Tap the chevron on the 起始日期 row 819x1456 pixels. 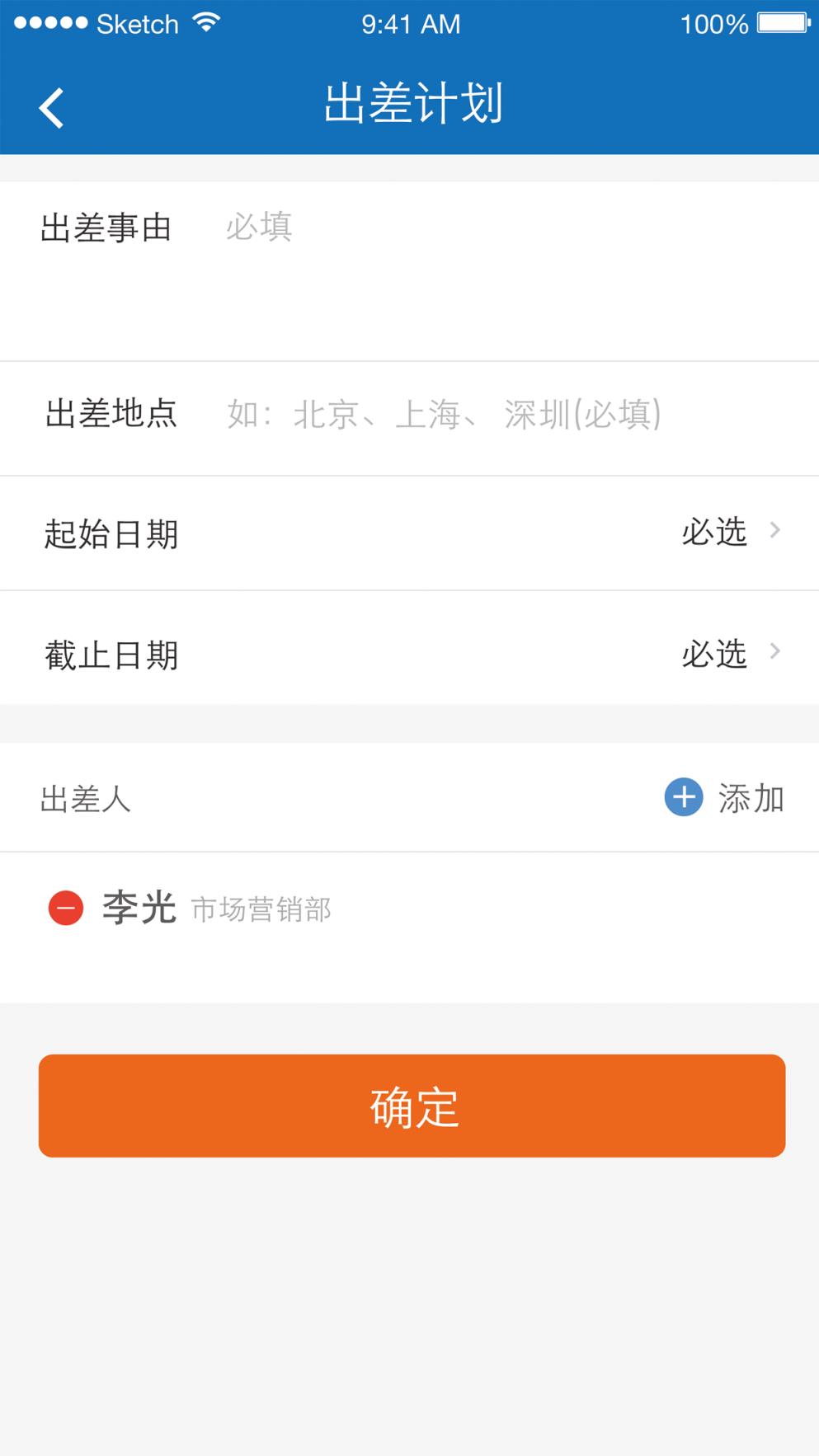click(774, 531)
